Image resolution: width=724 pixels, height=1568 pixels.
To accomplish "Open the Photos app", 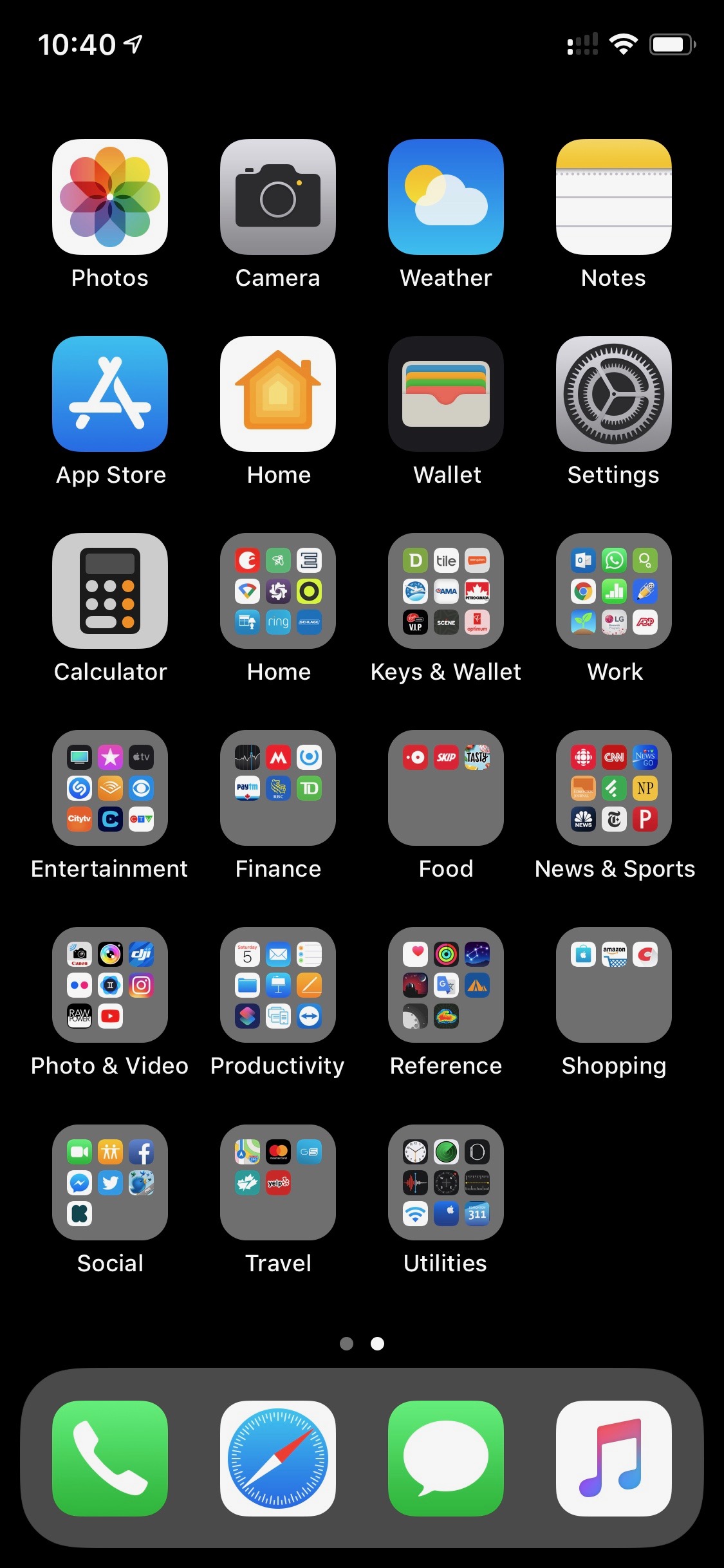I will point(110,197).
